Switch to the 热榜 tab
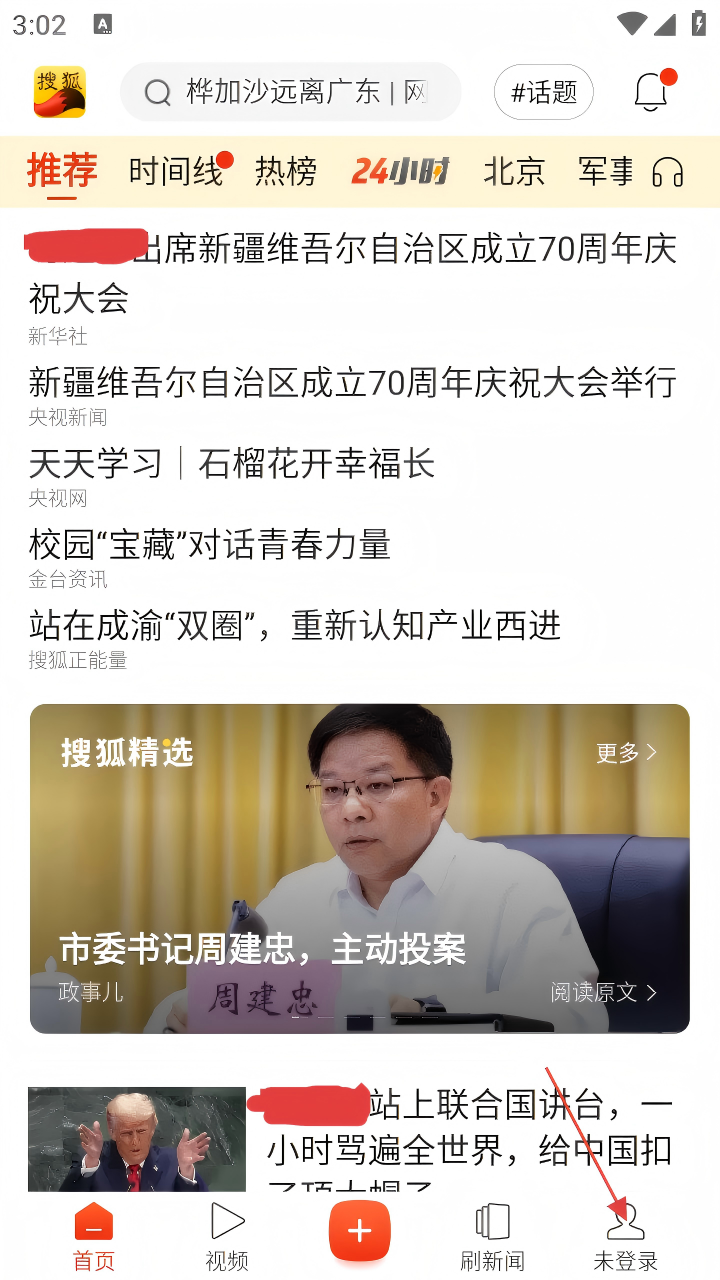Screen dimensions: 720x1280 coord(286,172)
